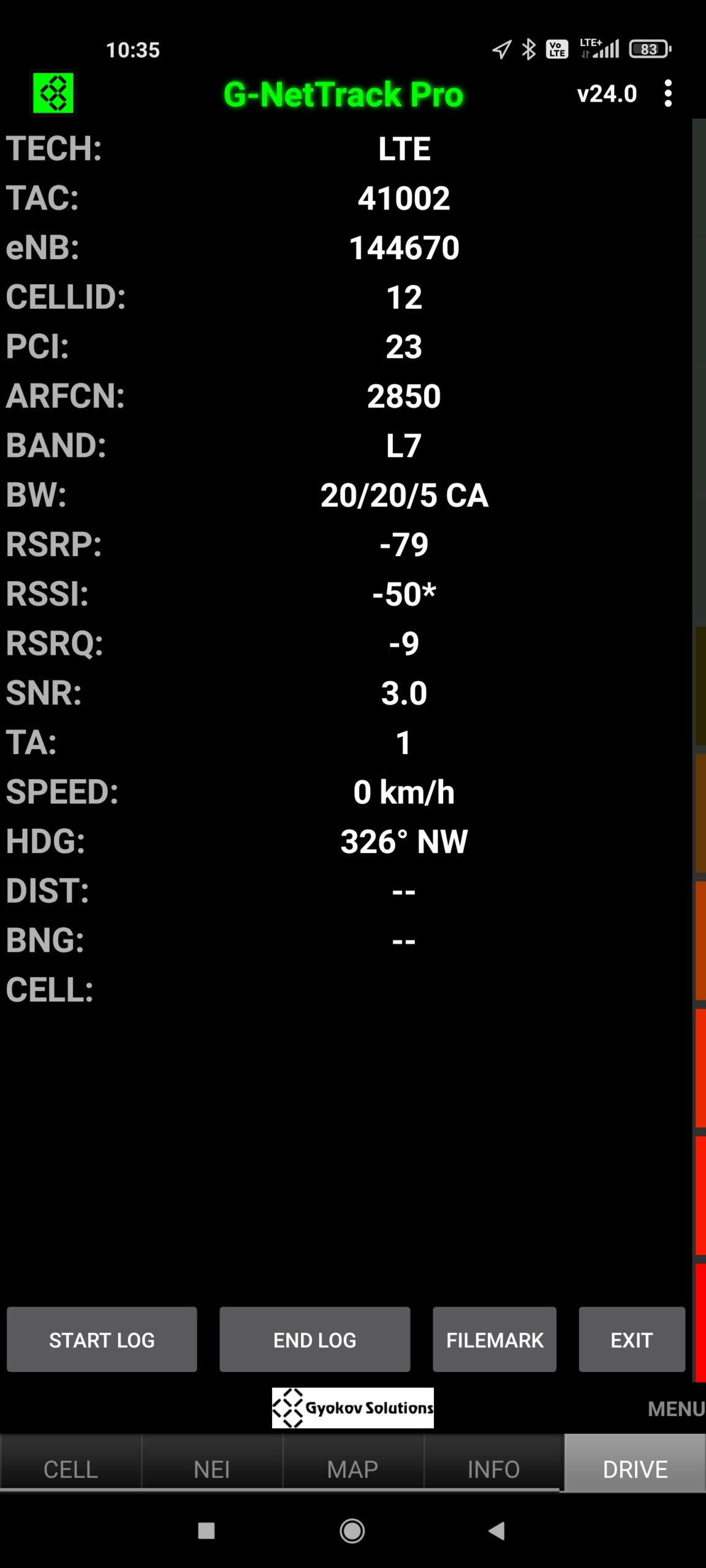Stop recording with END LOG
This screenshot has height=1568, width=706.
coord(314,1340)
